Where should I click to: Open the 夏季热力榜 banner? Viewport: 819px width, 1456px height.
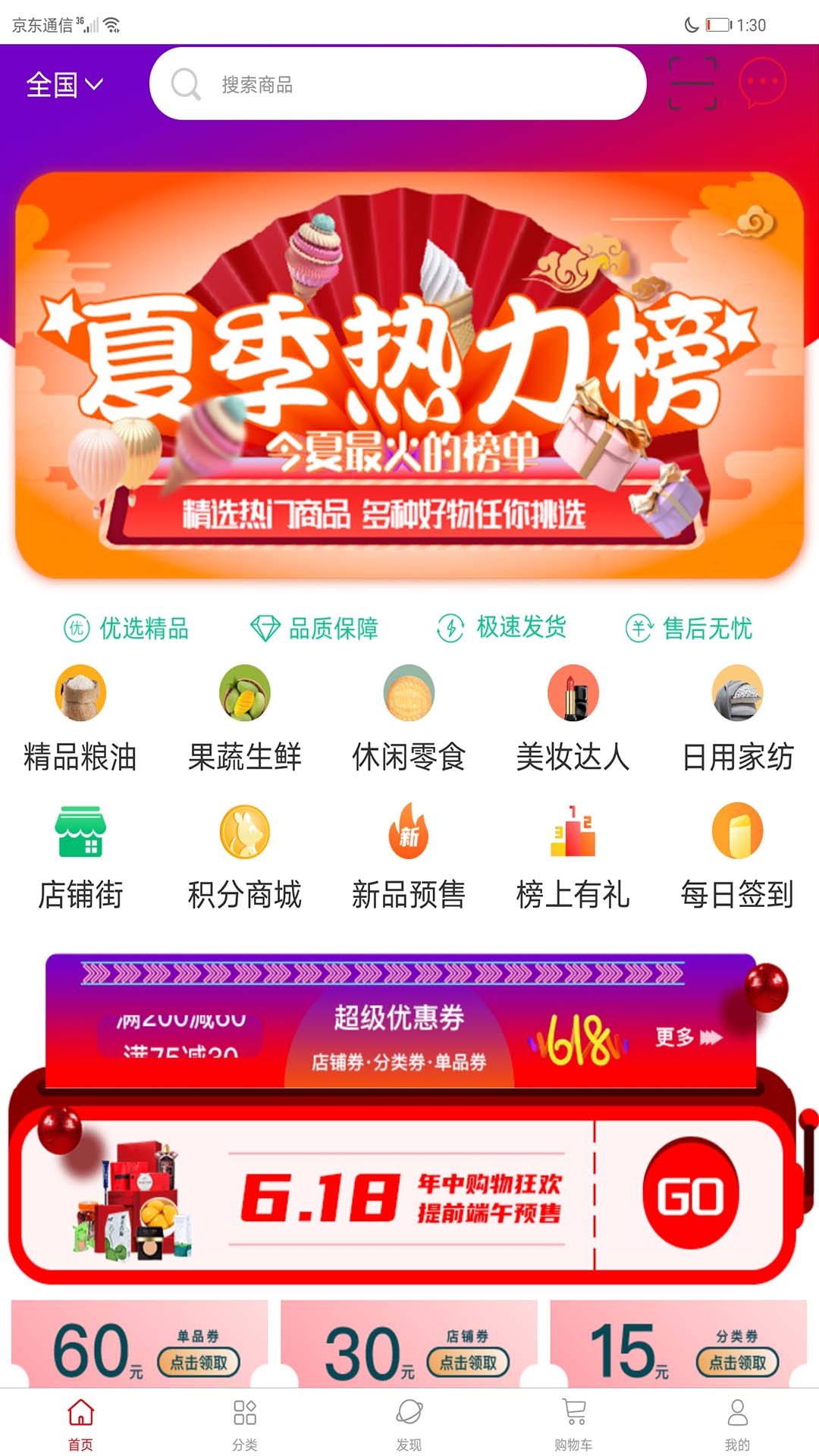point(409,375)
